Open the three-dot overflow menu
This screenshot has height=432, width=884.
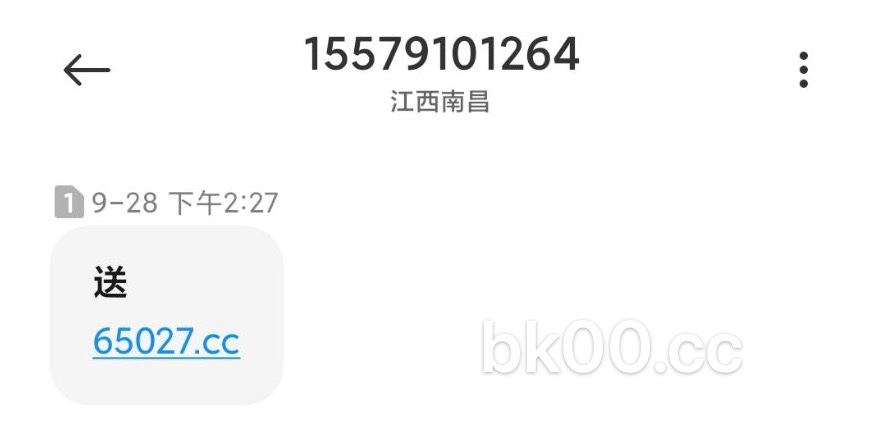803,70
